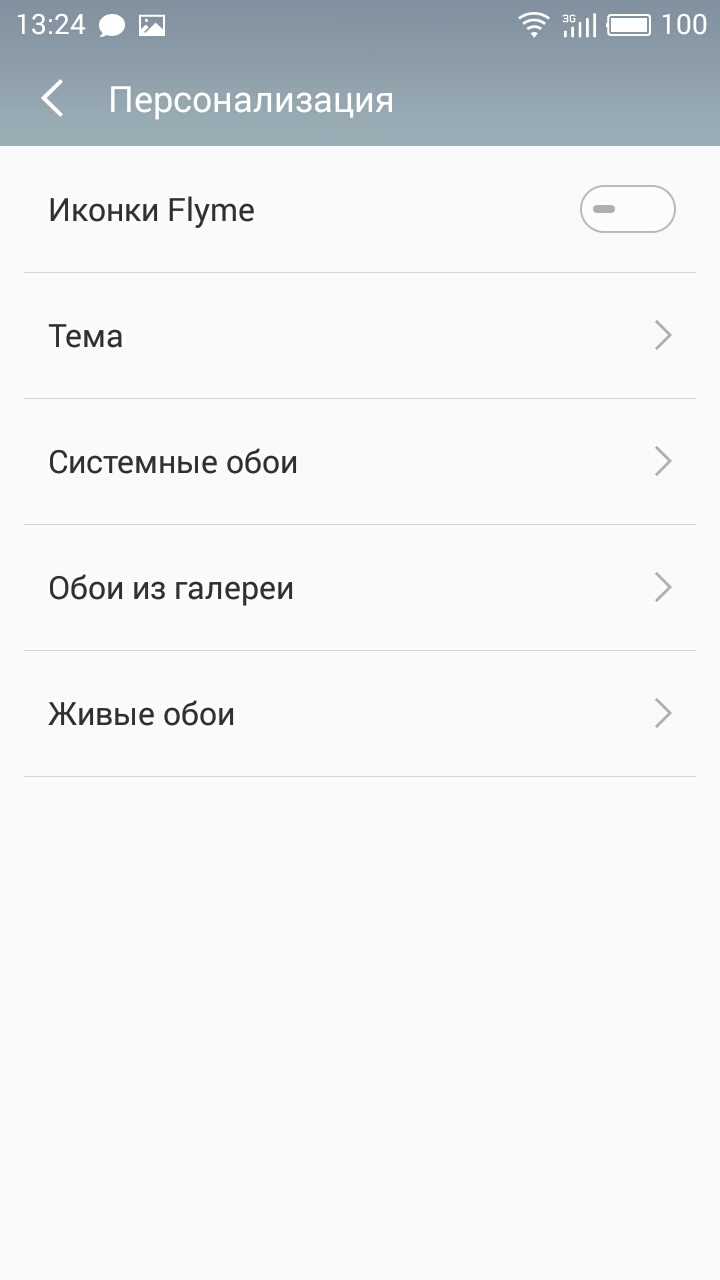Open Живые обои
Screen dimensions: 720x1280
click(x=360, y=714)
